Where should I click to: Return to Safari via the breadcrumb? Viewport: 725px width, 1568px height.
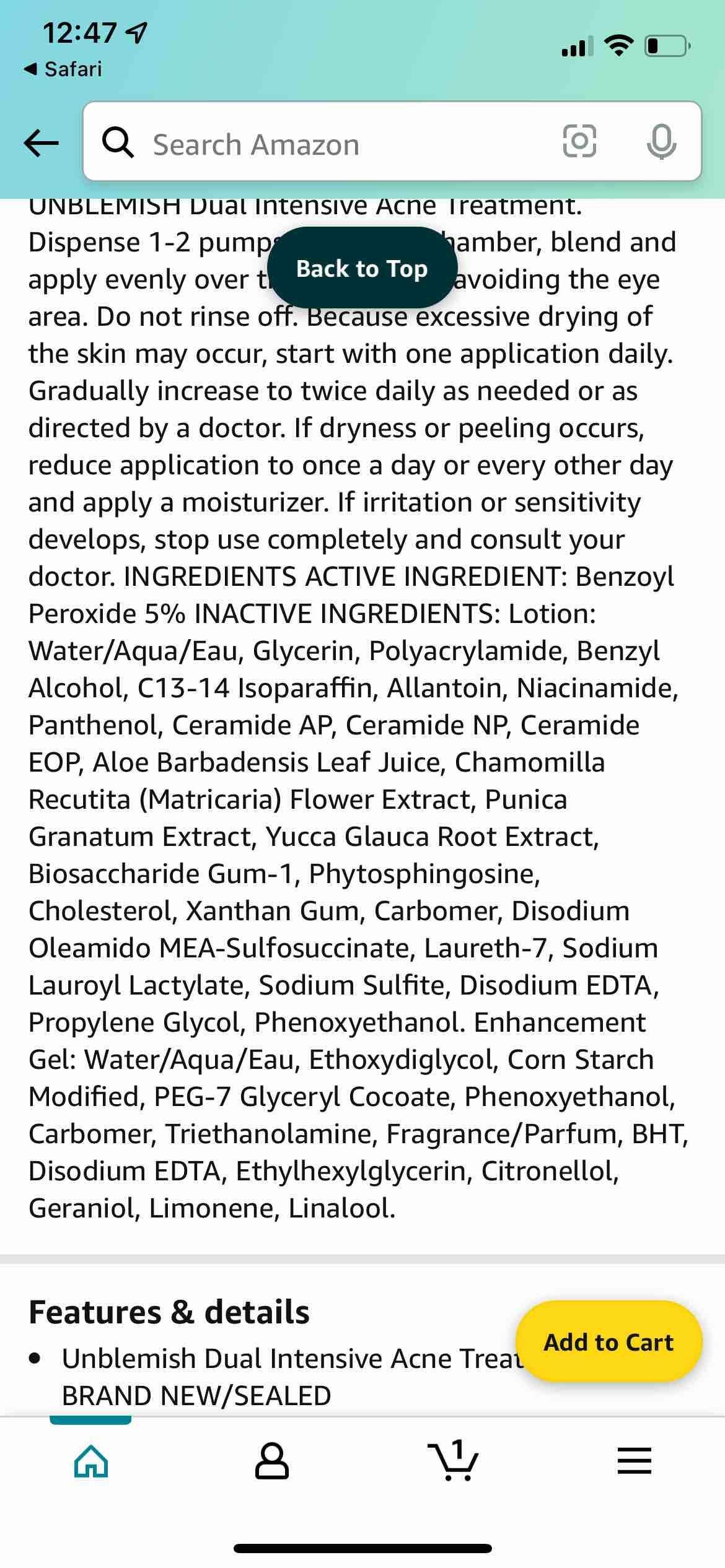[x=63, y=69]
